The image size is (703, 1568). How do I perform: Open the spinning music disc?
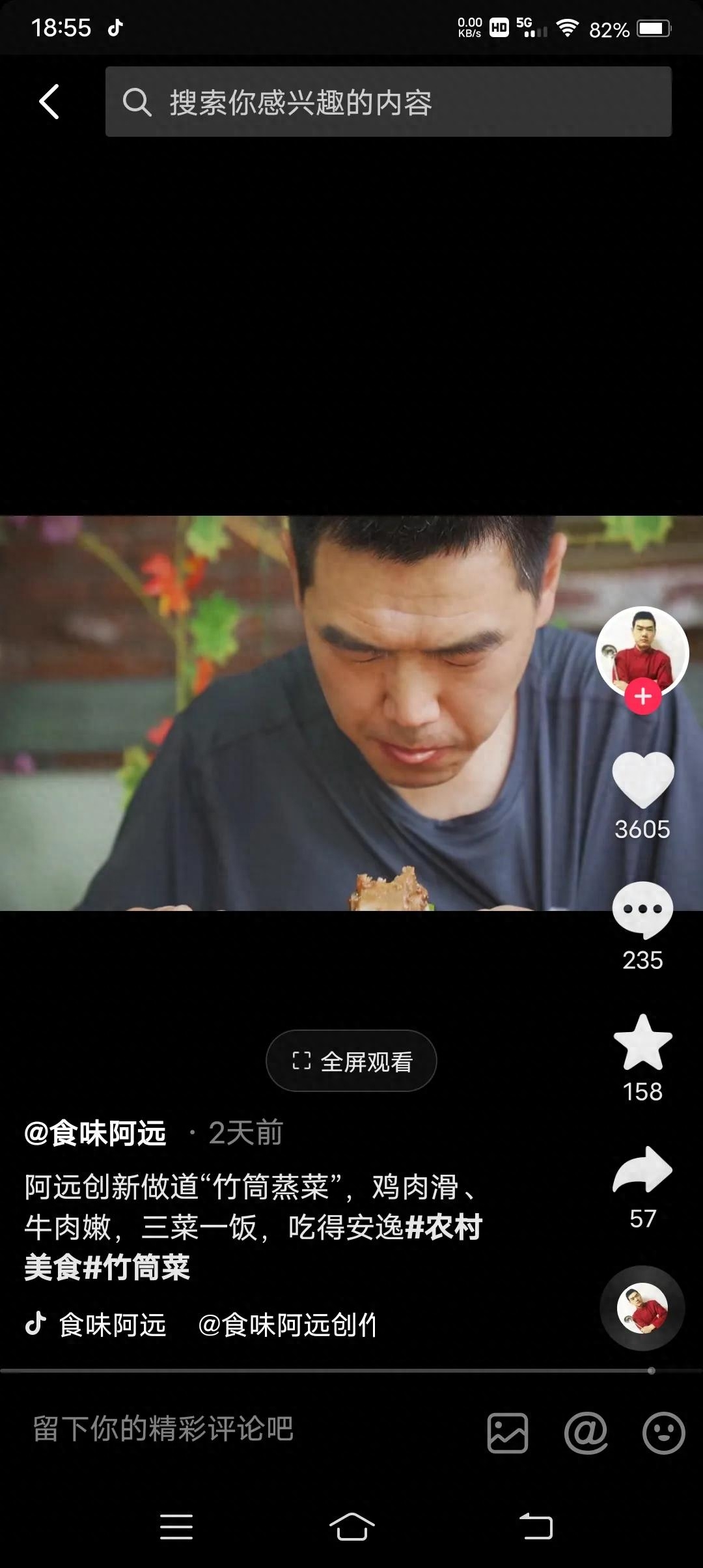tap(642, 1308)
